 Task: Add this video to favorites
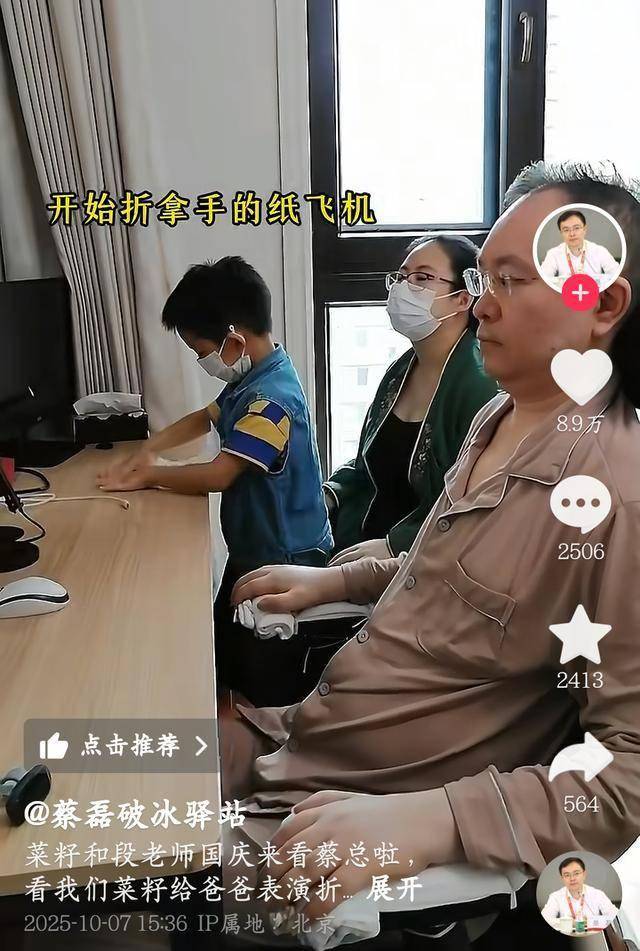click(580, 635)
